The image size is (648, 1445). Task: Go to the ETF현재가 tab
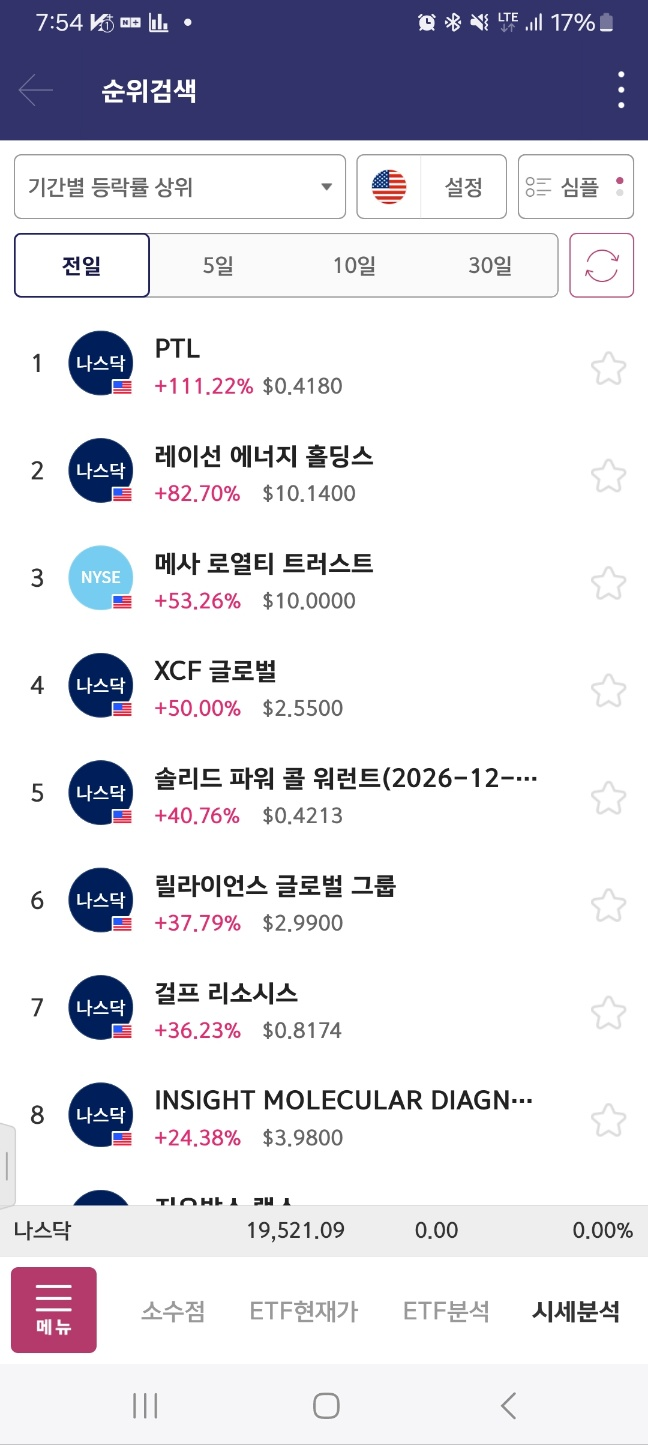[x=304, y=1311]
